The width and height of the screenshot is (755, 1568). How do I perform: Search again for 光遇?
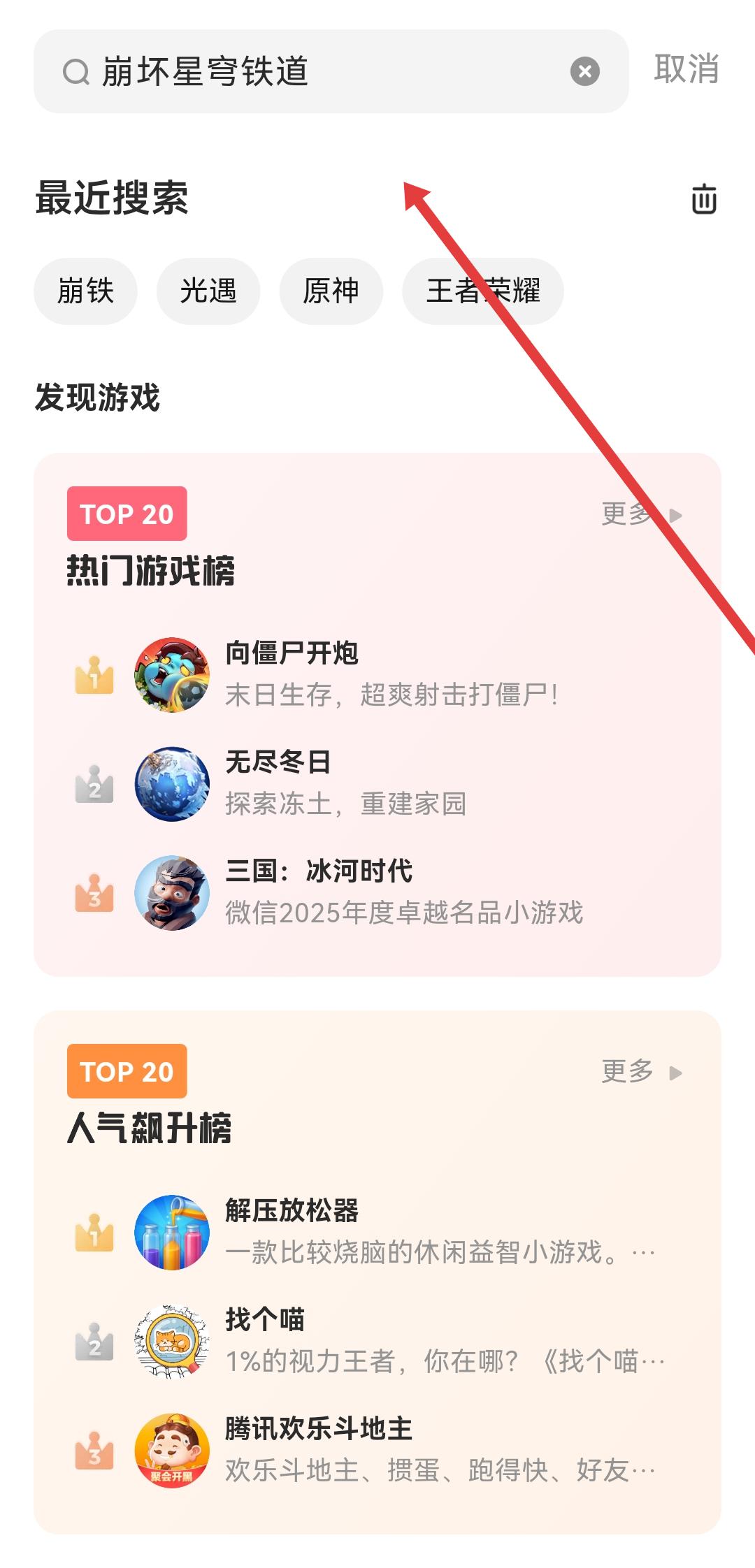tap(208, 291)
